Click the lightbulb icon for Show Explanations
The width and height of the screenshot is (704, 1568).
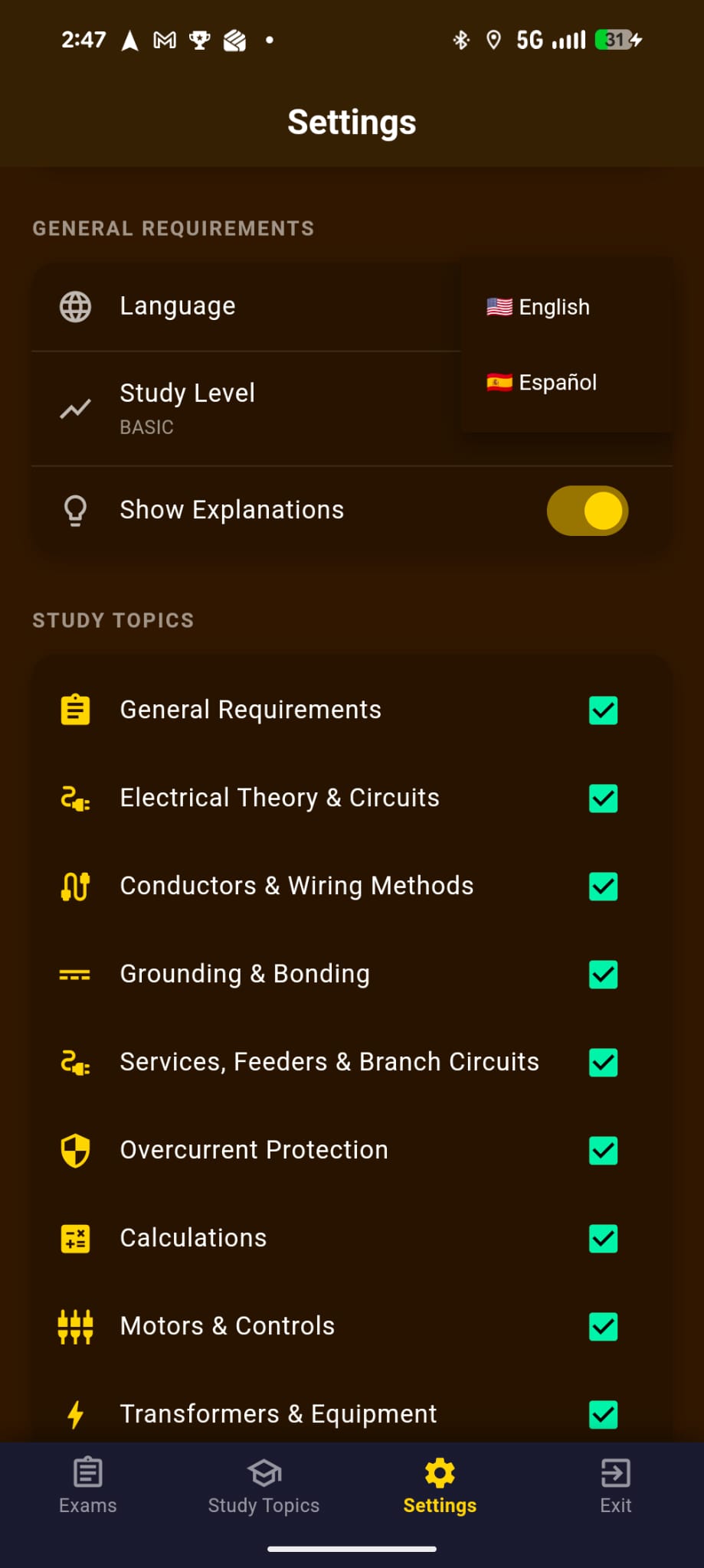[x=74, y=510]
